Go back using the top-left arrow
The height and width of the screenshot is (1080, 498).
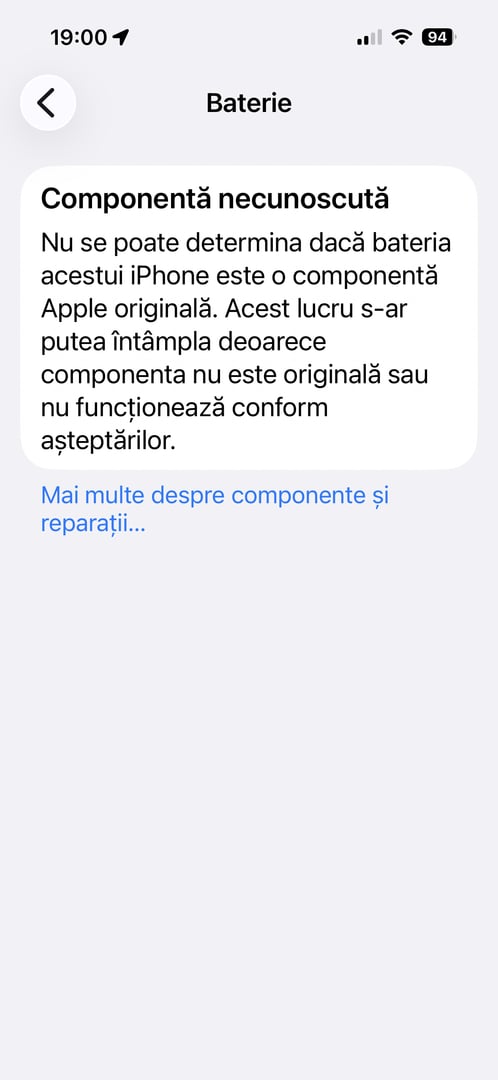coord(48,103)
